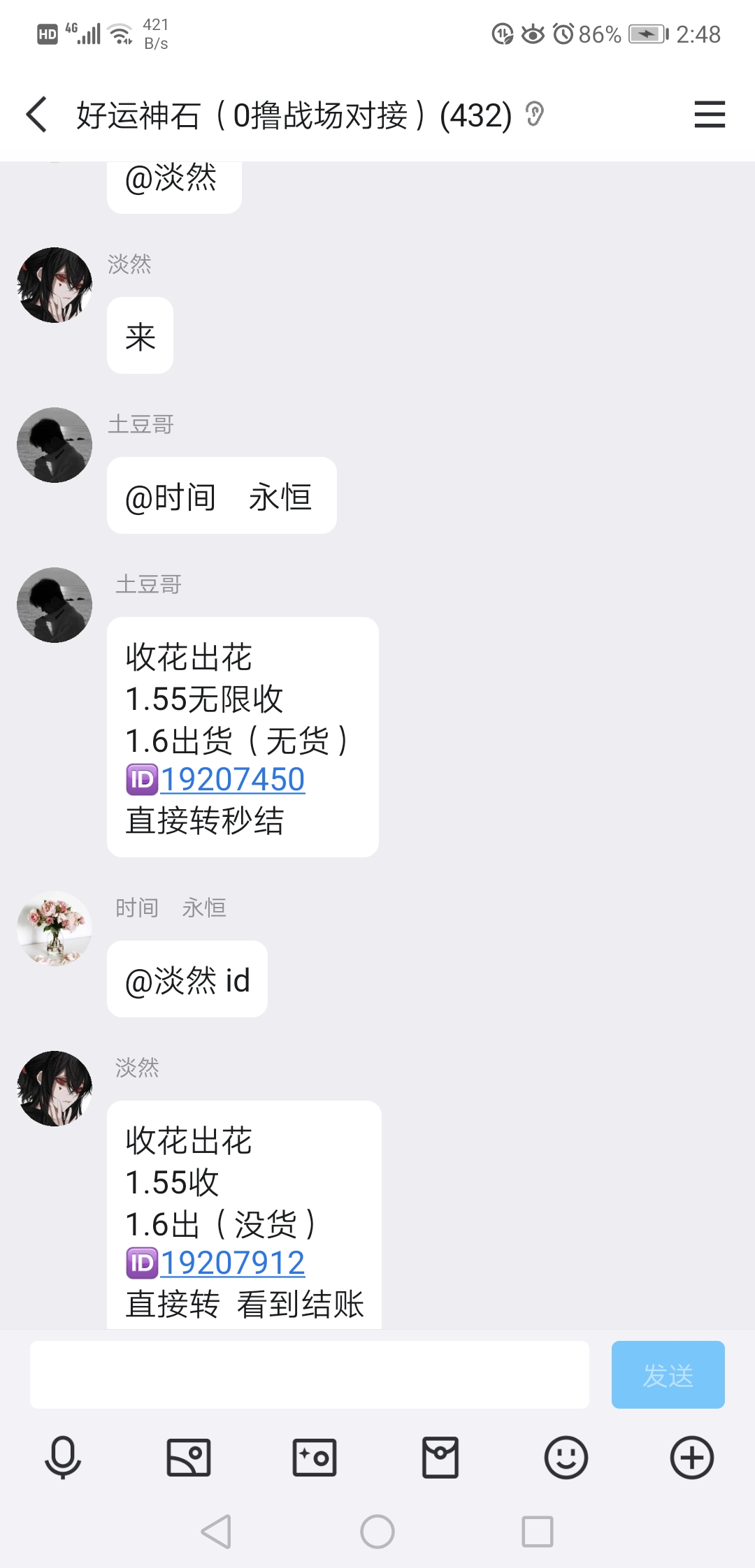Tap the plus icon for more attachments
Viewport: 755px width, 1568px height.
click(x=691, y=1458)
